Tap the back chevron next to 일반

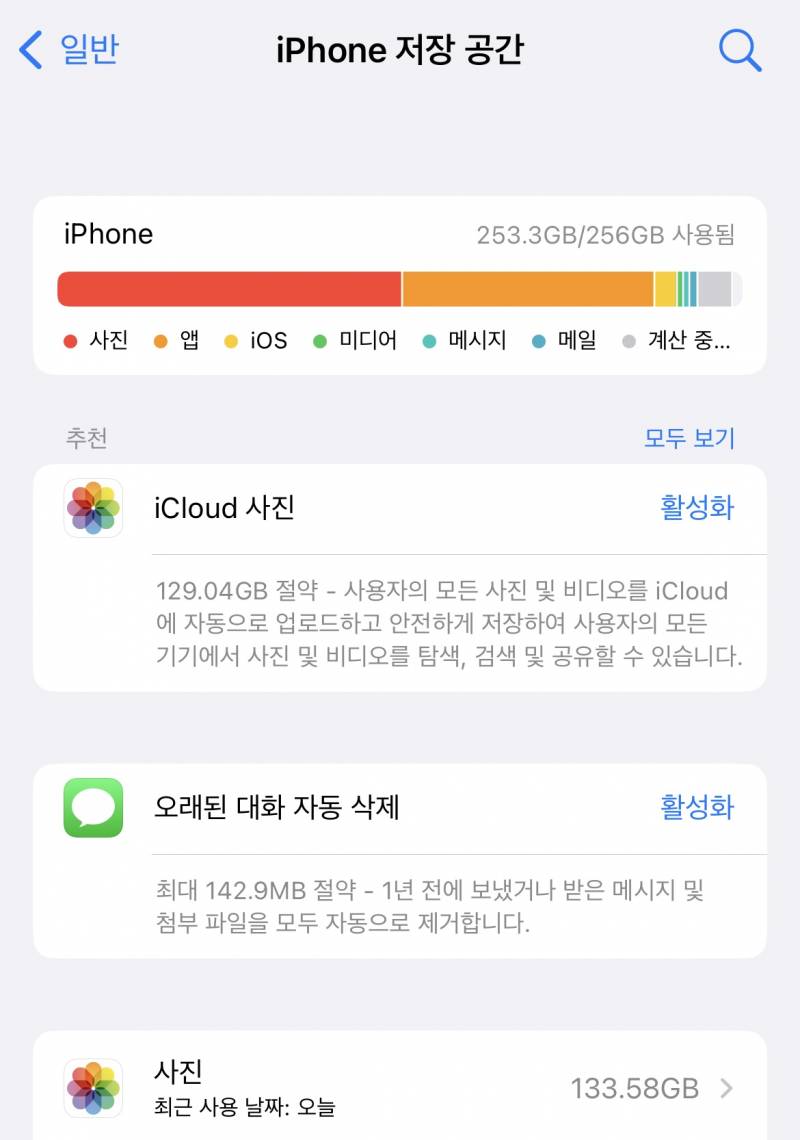[x=28, y=49]
